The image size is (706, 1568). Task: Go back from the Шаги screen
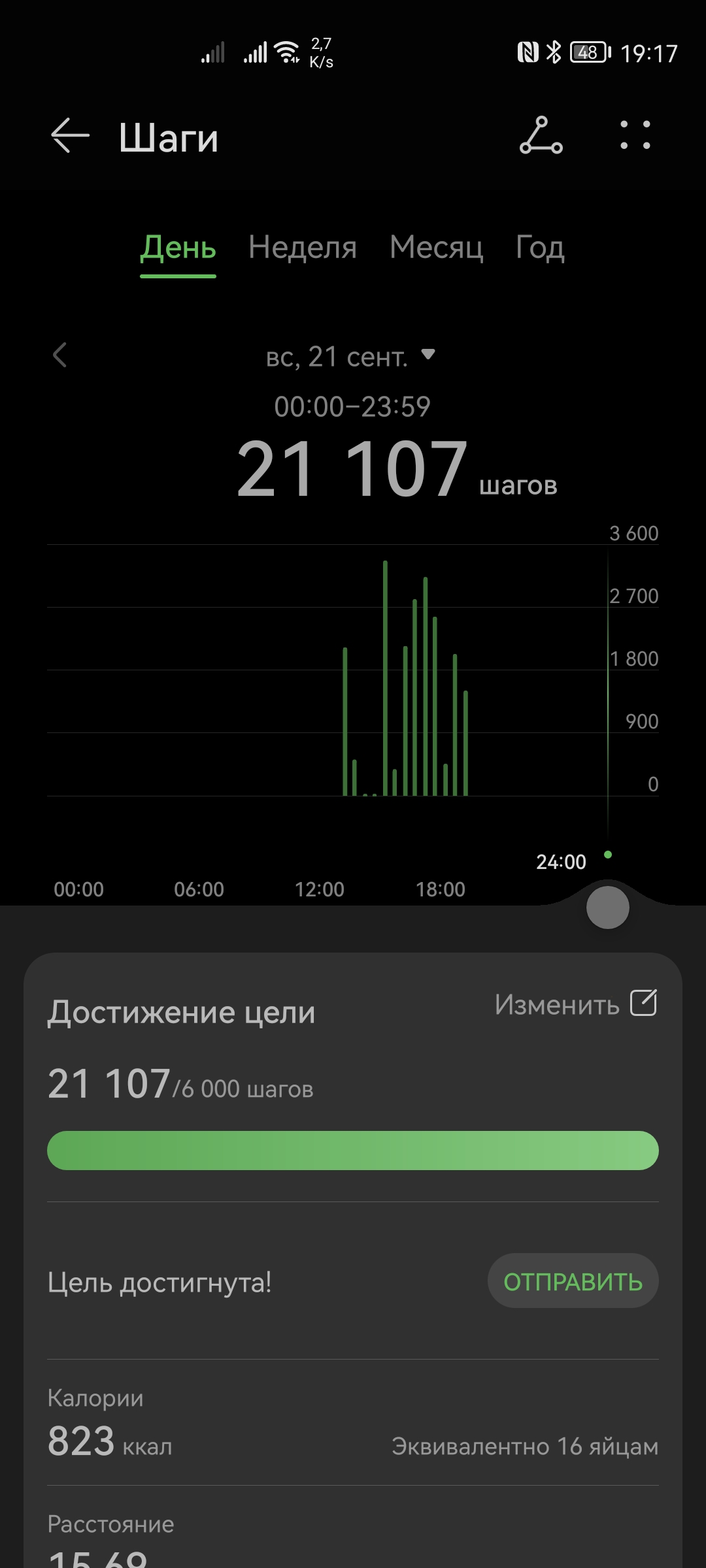pyautogui.click(x=70, y=136)
